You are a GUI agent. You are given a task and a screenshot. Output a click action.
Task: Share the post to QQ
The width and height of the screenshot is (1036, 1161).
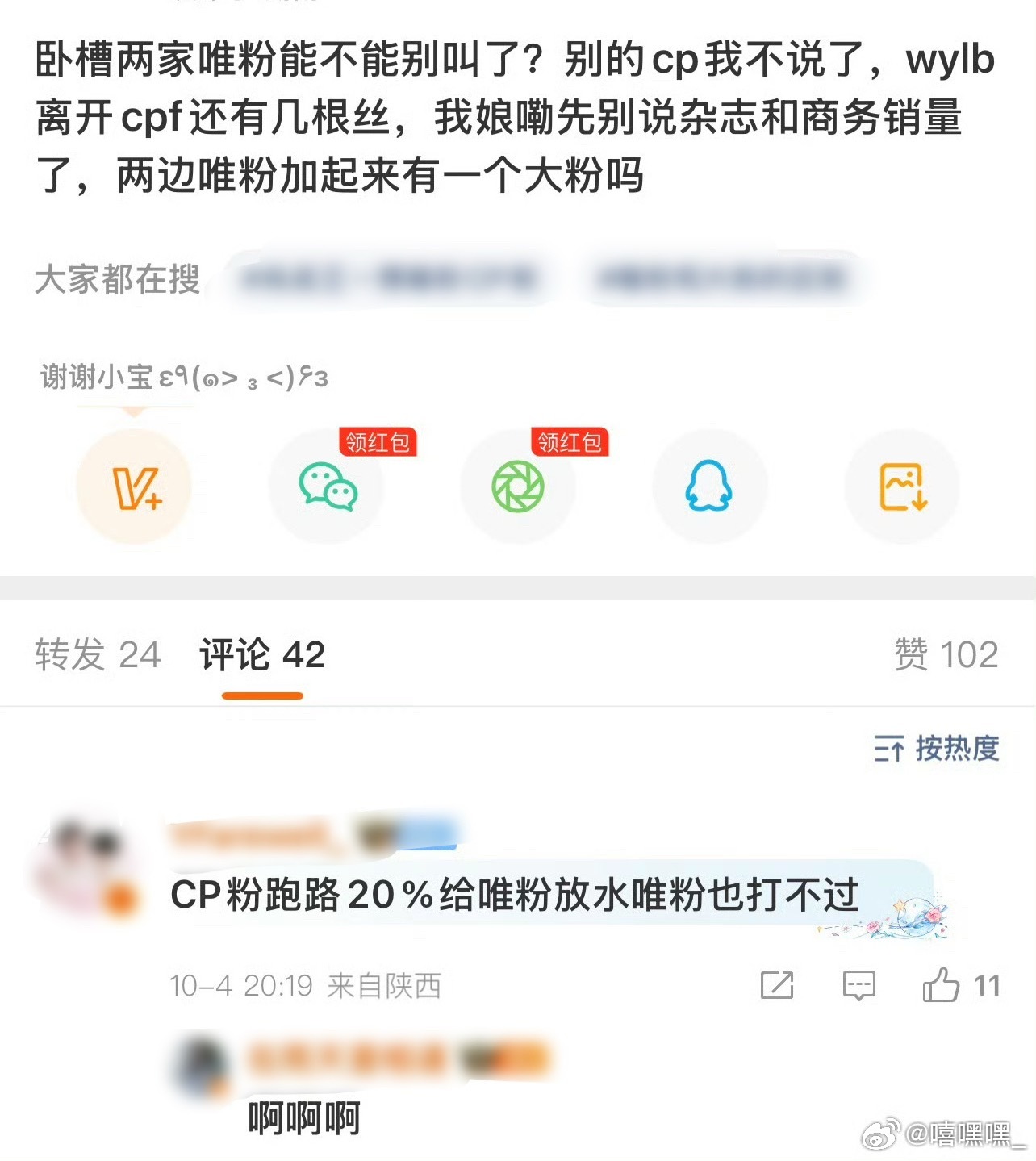tap(709, 487)
